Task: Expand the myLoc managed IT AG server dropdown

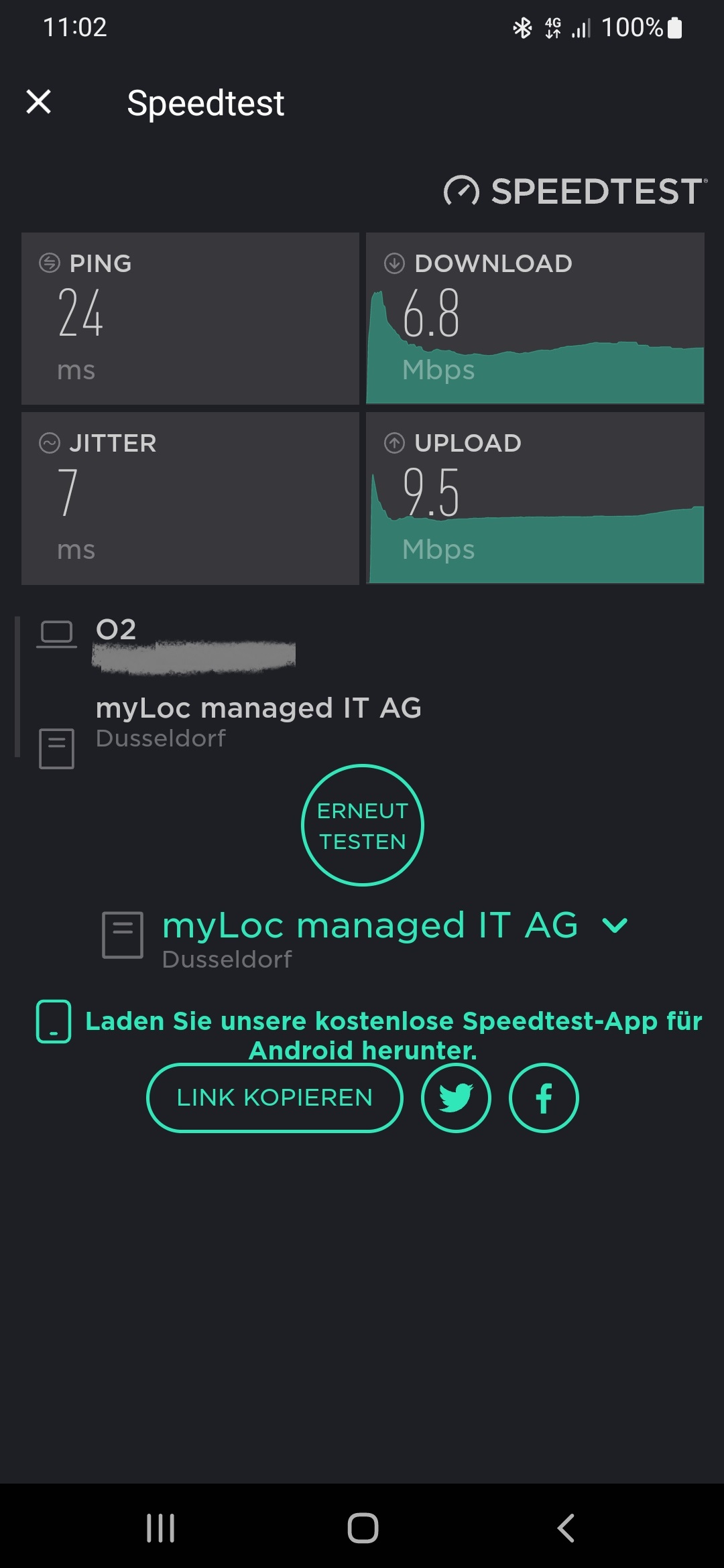Action: pyautogui.click(x=615, y=926)
